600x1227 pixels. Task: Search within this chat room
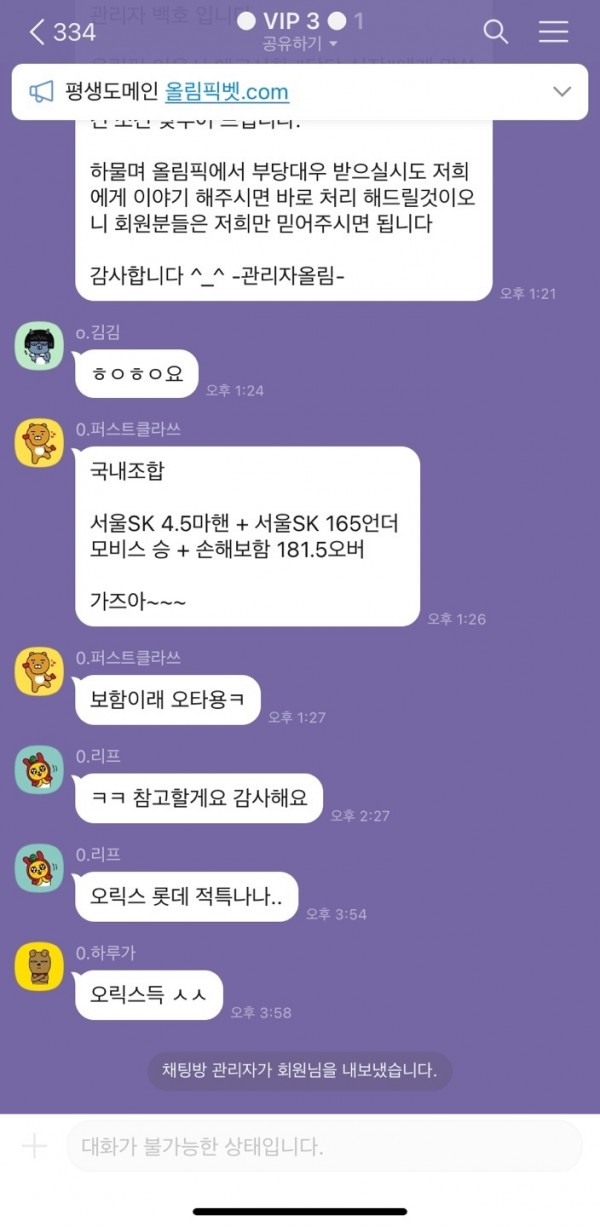496,32
